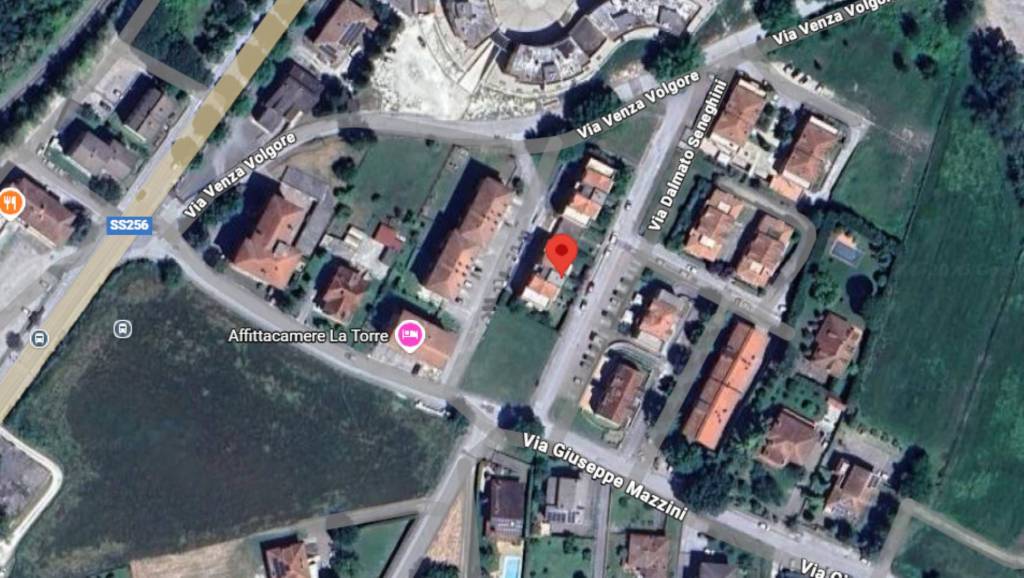Open Affittacamere La Torre lodging marker
The image size is (1024, 578).
point(410,336)
